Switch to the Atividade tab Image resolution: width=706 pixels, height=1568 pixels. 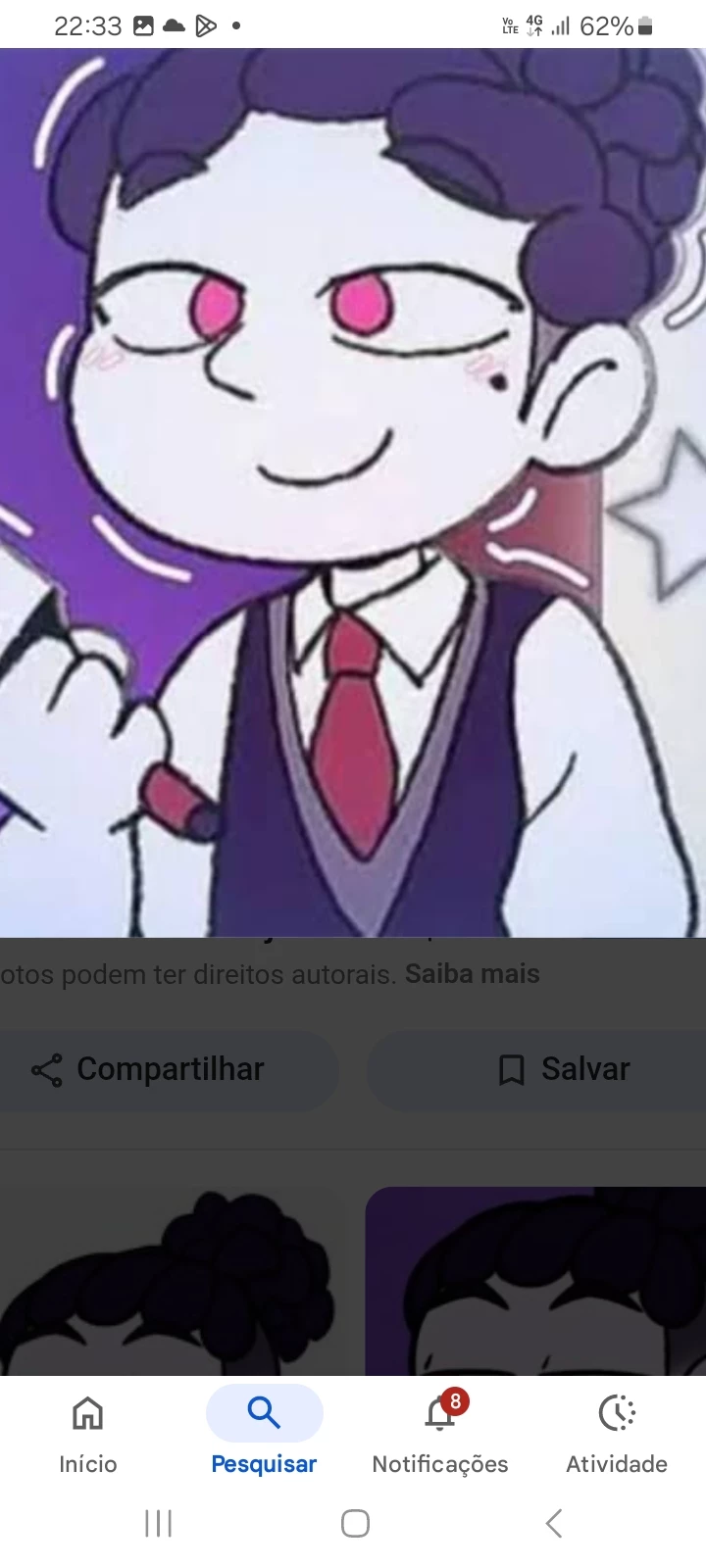(617, 1434)
